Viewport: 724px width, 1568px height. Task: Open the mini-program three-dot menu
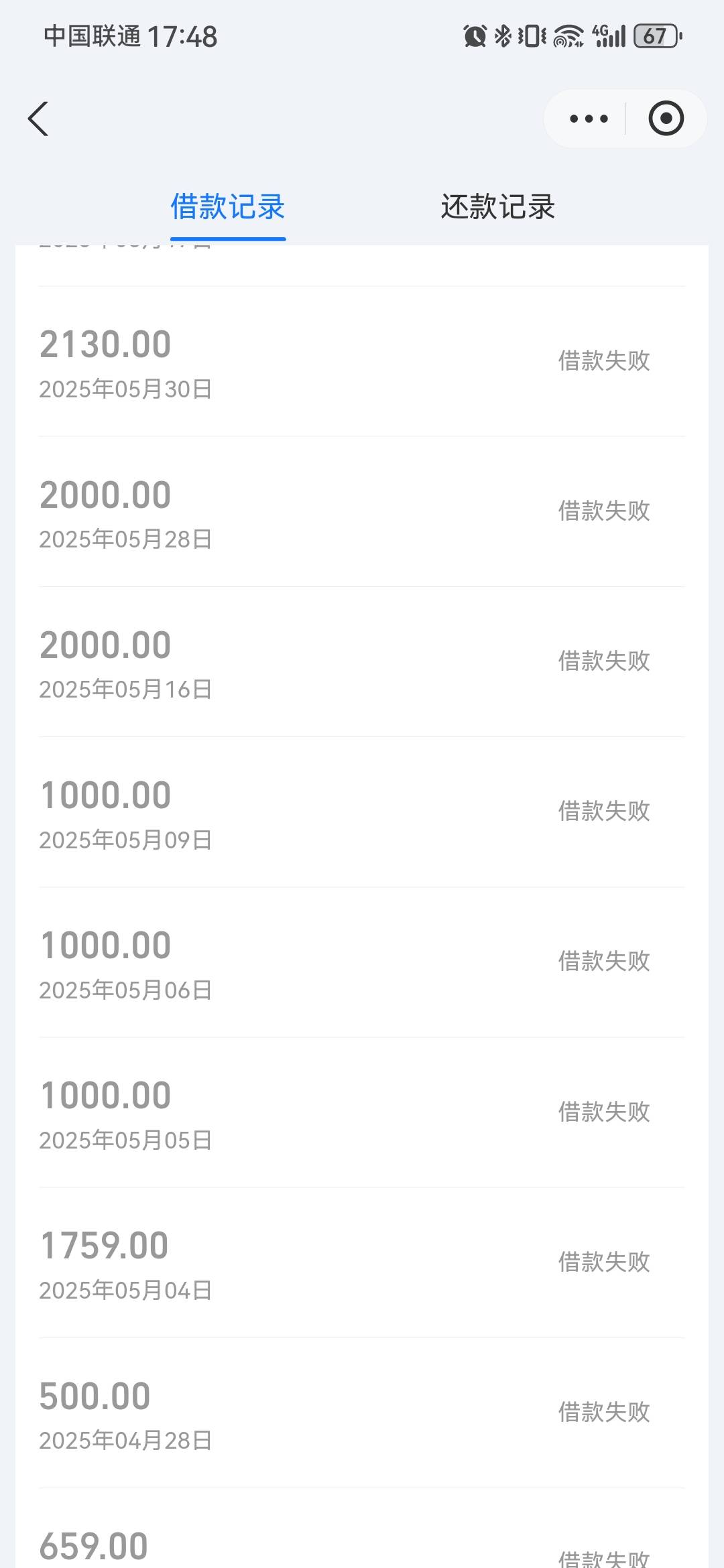pyautogui.click(x=589, y=119)
